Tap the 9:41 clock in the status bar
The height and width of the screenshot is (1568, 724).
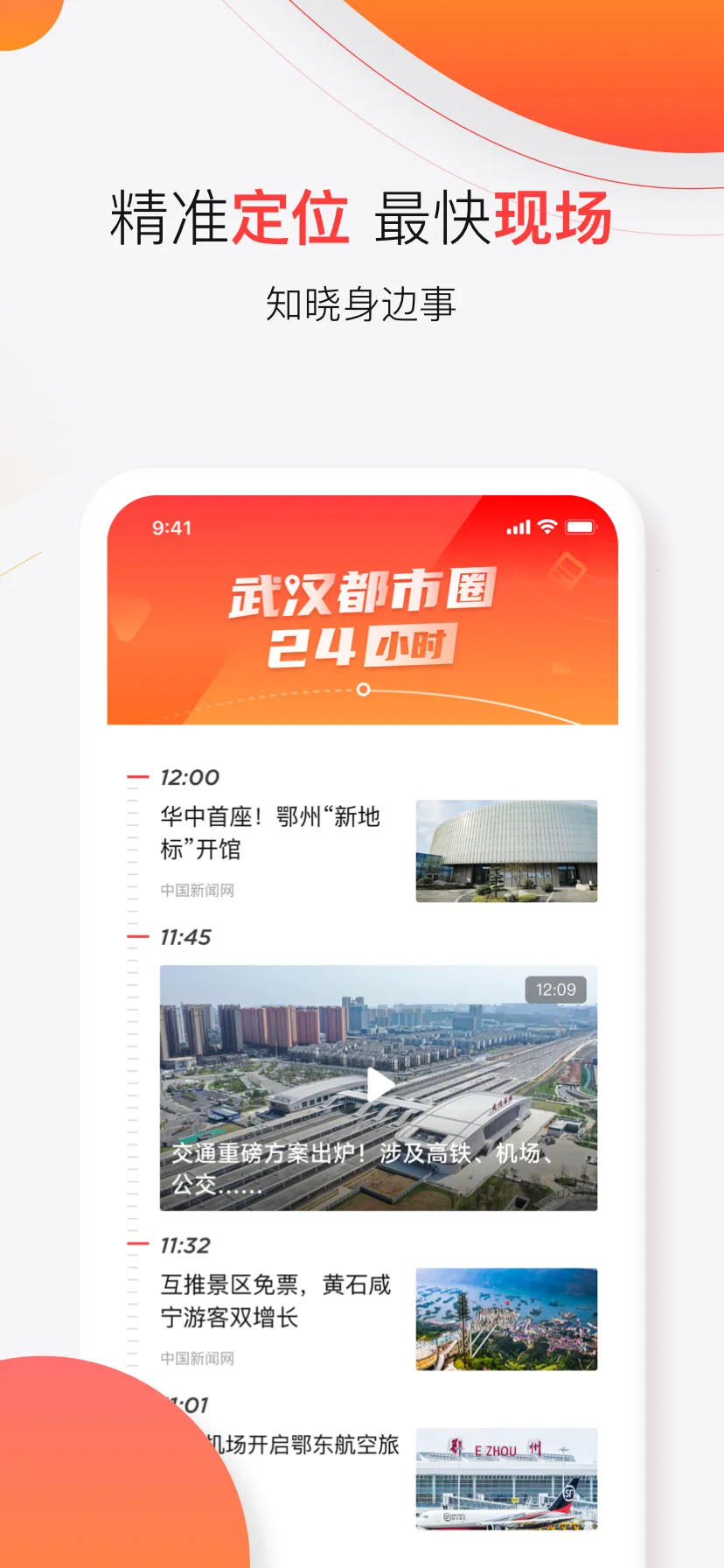tap(171, 527)
